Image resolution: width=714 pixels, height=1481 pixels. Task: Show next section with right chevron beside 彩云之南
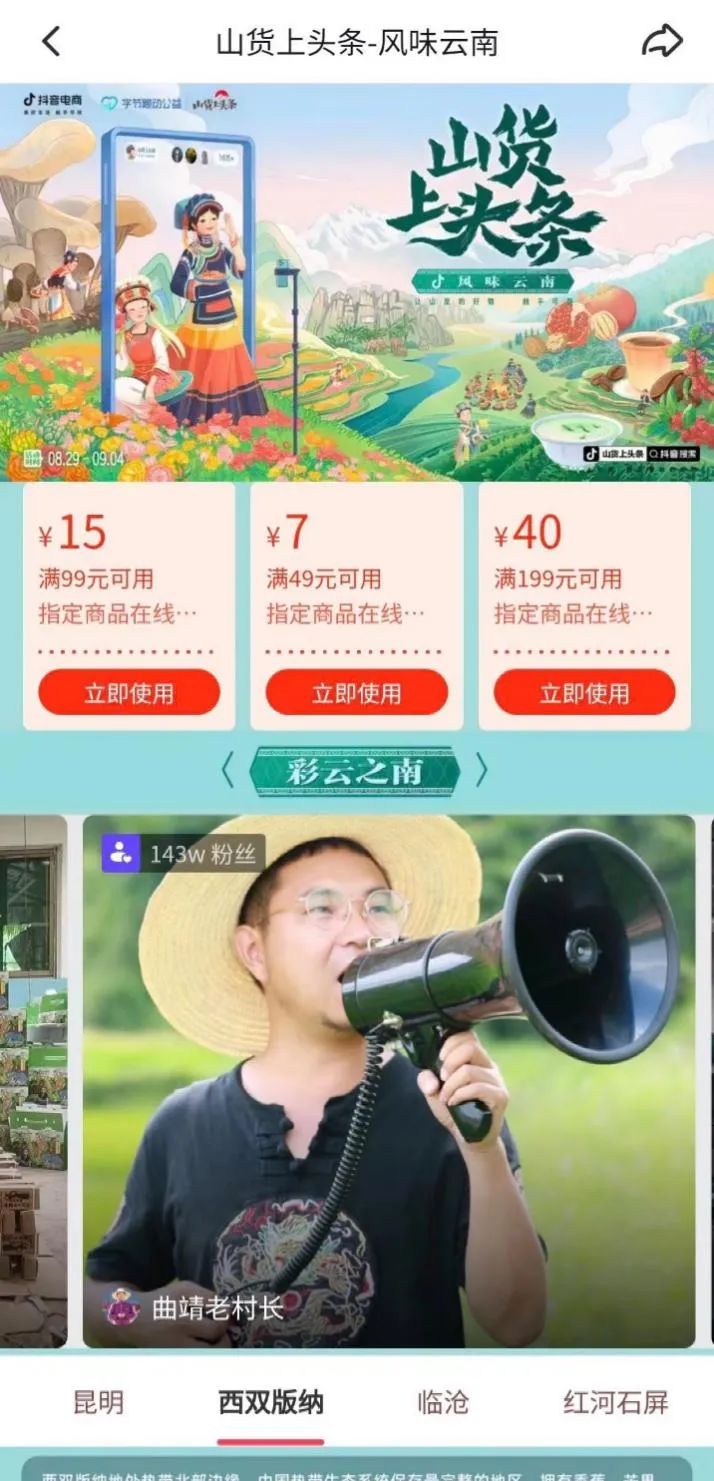[482, 770]
